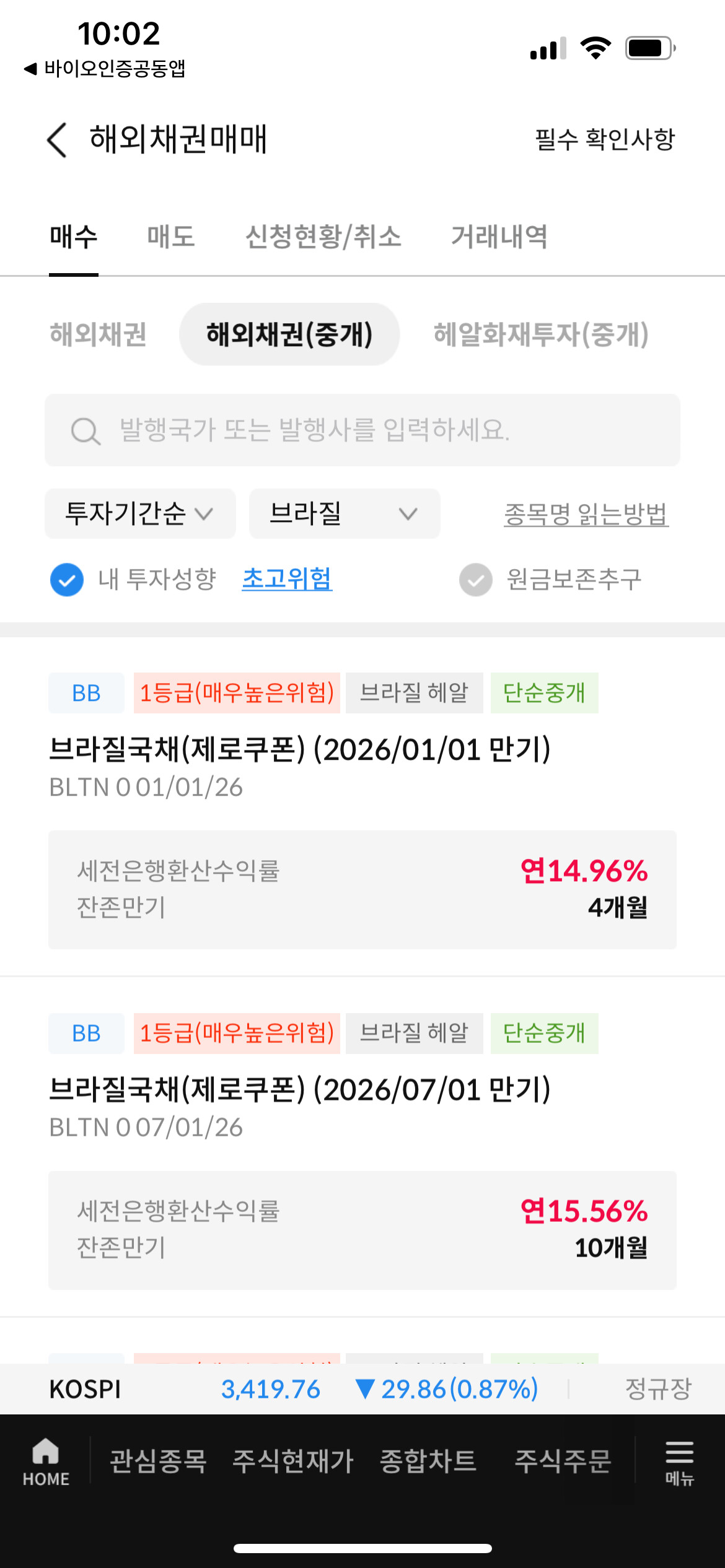This screenshot has height=1568, width=725.
Task: Open 종목명 읽는방법 guide link
Action: pos(586,514)
